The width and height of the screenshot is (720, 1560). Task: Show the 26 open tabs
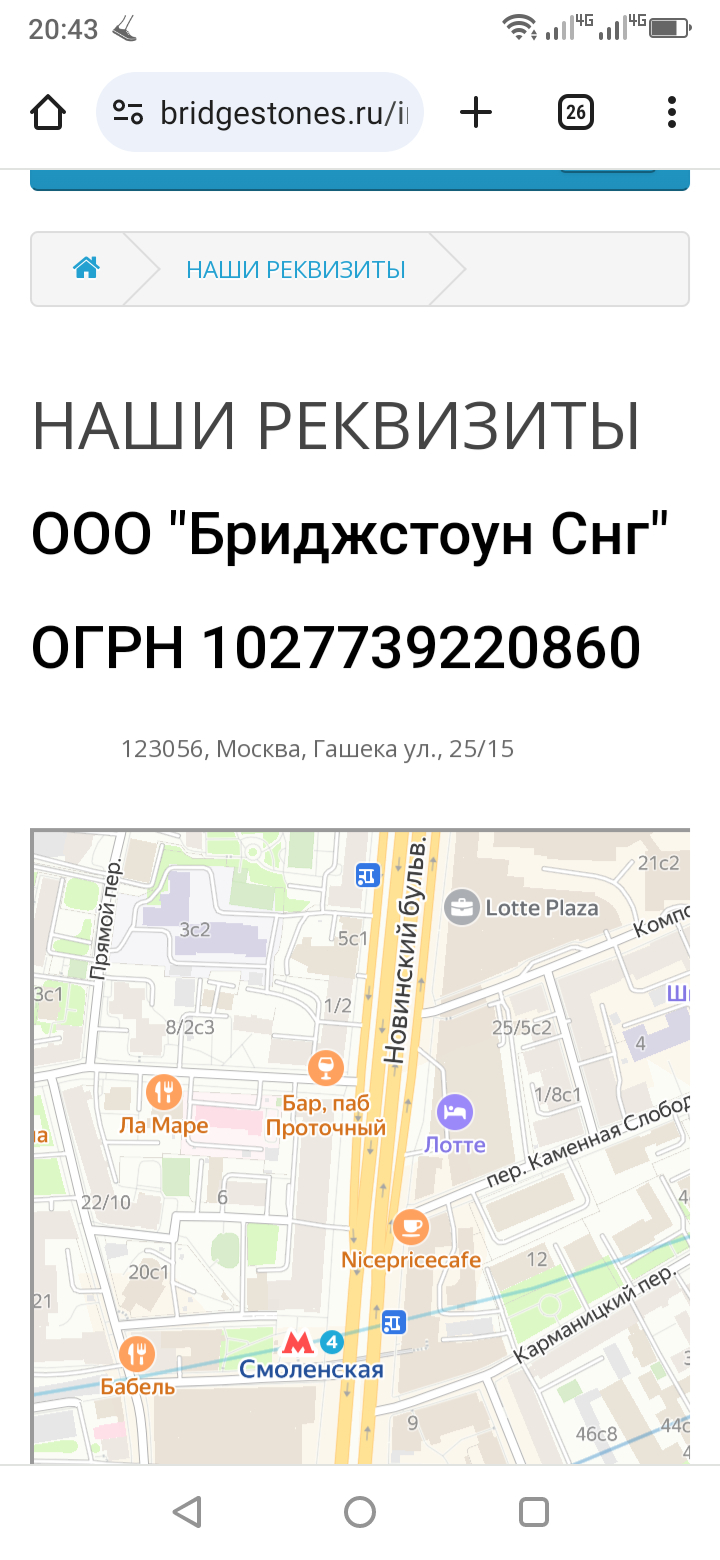point(575,112)
